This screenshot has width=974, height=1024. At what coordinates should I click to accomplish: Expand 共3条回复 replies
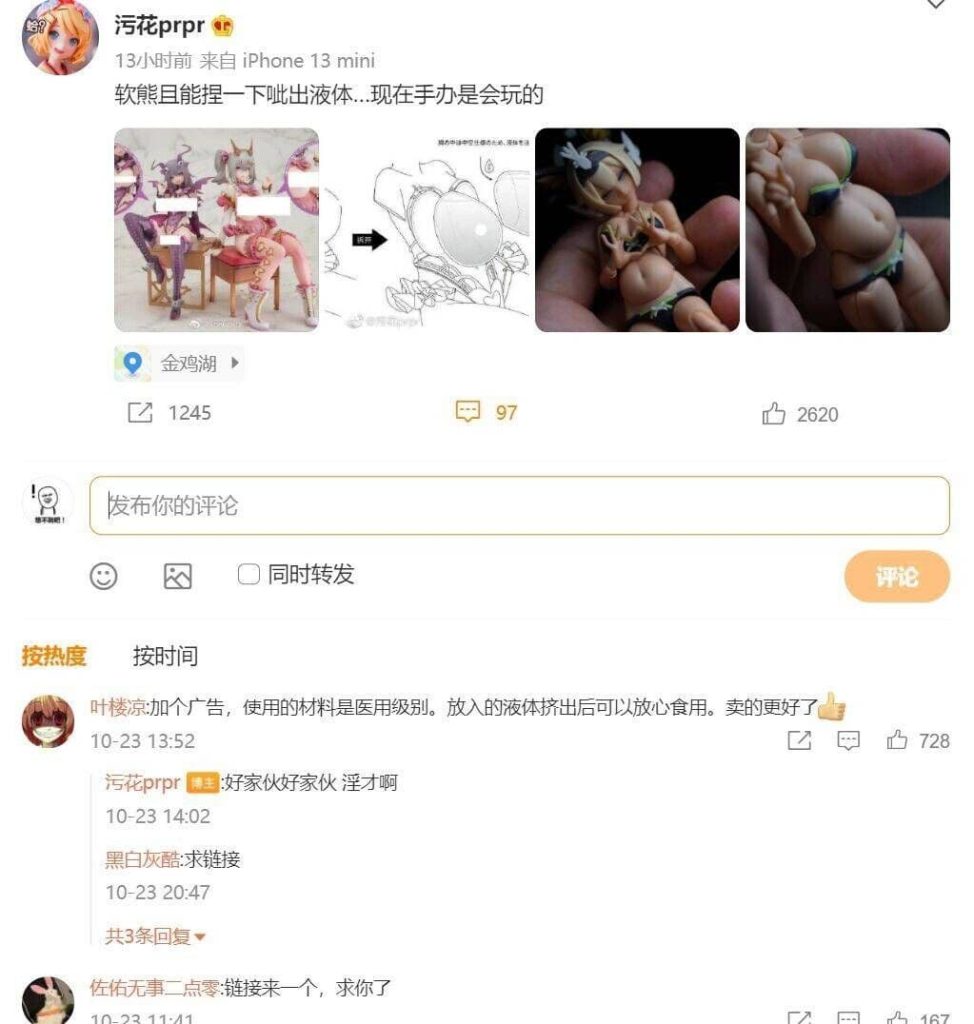point(155,937)
